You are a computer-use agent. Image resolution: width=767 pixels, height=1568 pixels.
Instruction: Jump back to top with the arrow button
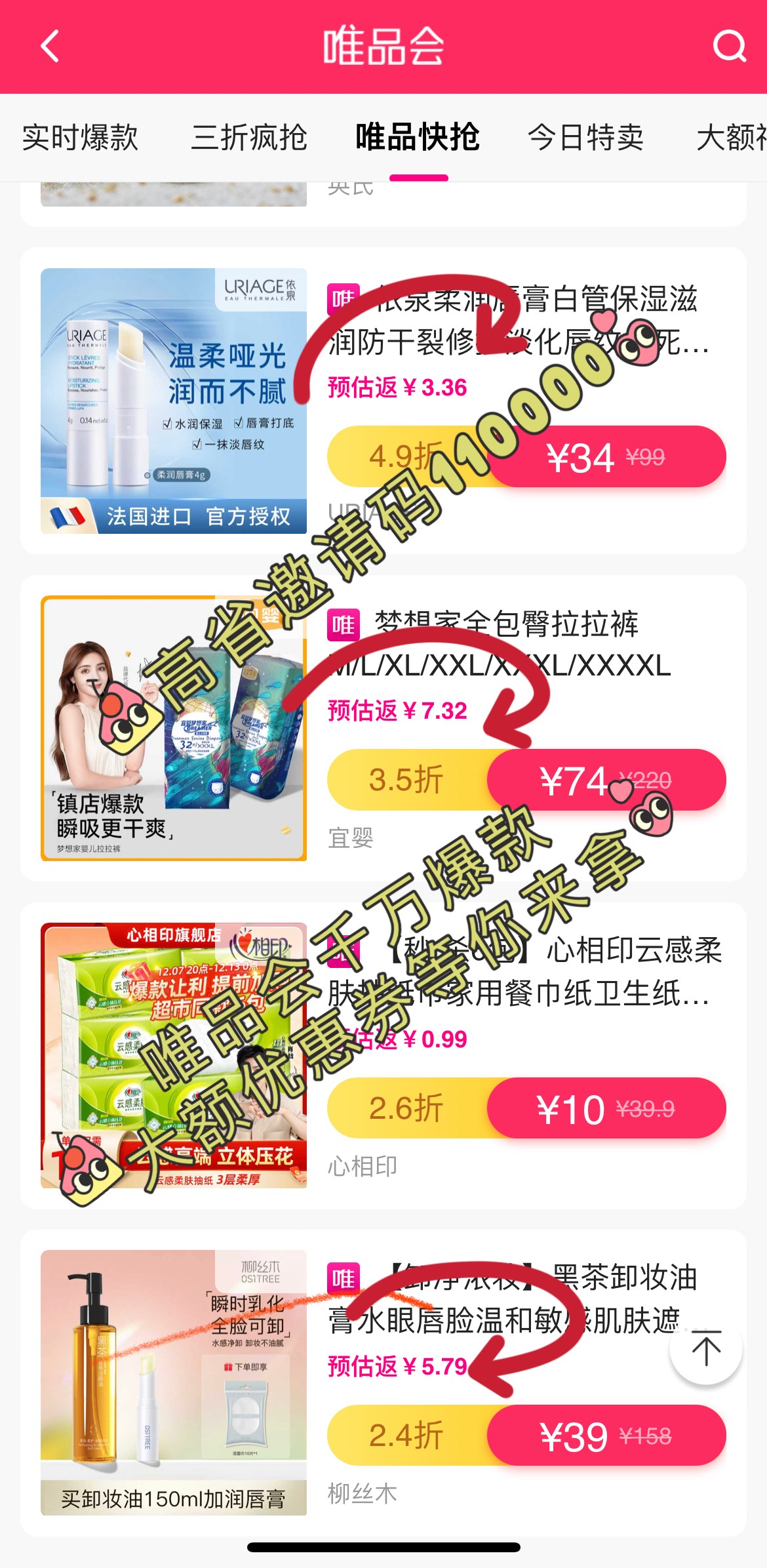tap(706, 1350)
